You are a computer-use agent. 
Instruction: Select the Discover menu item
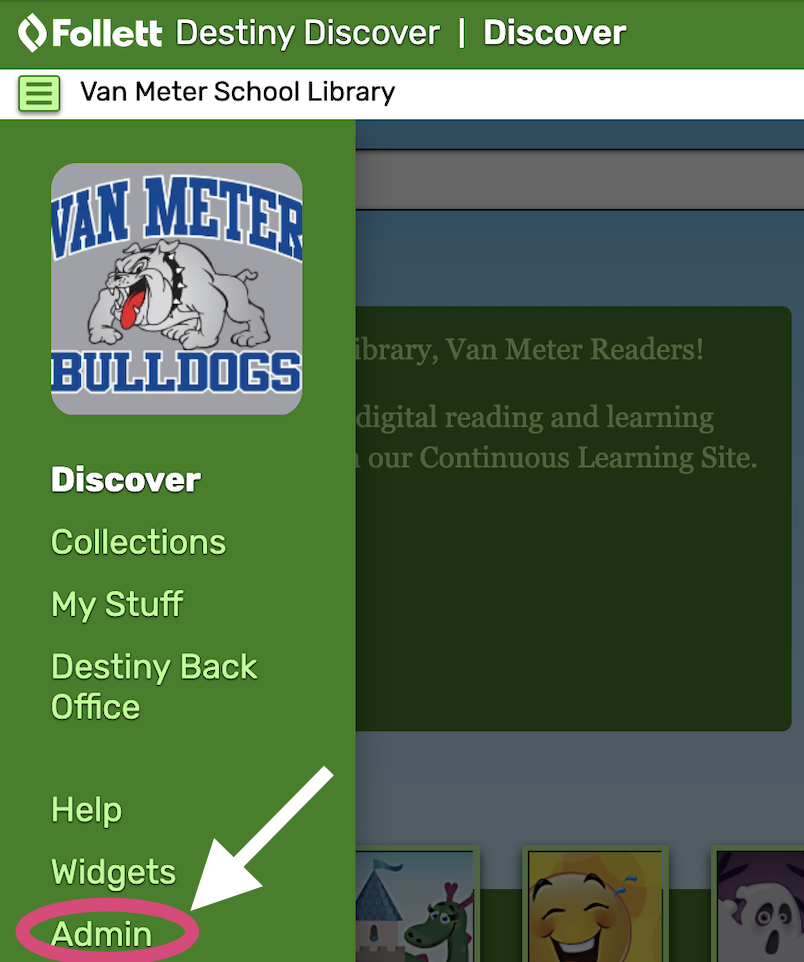[x=125, y=480]
